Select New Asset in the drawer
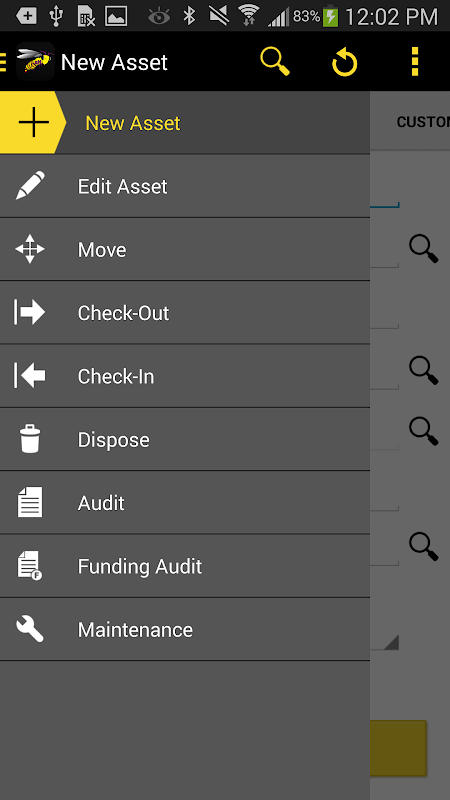The width and height of the screenshot is (450, 800). [185, 122]
